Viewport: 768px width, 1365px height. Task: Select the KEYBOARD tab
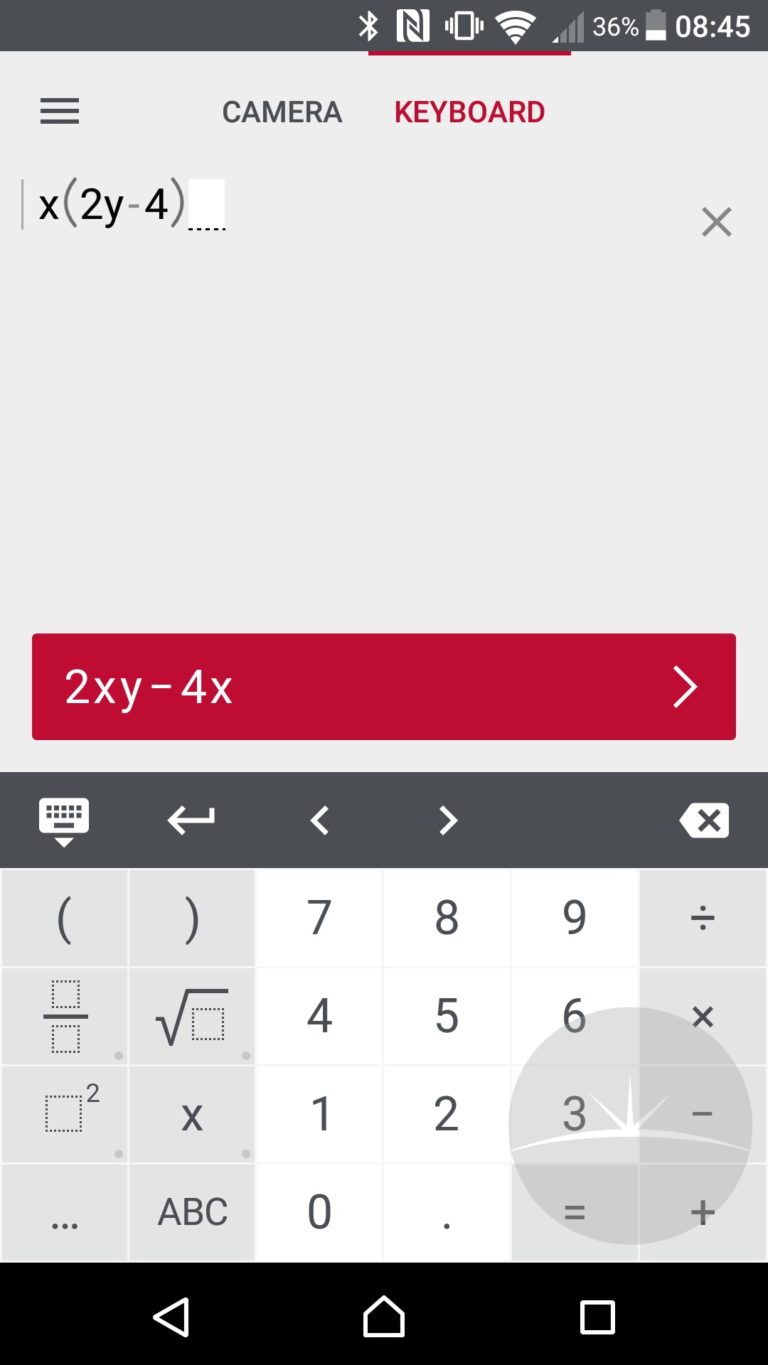click(469, 111)
